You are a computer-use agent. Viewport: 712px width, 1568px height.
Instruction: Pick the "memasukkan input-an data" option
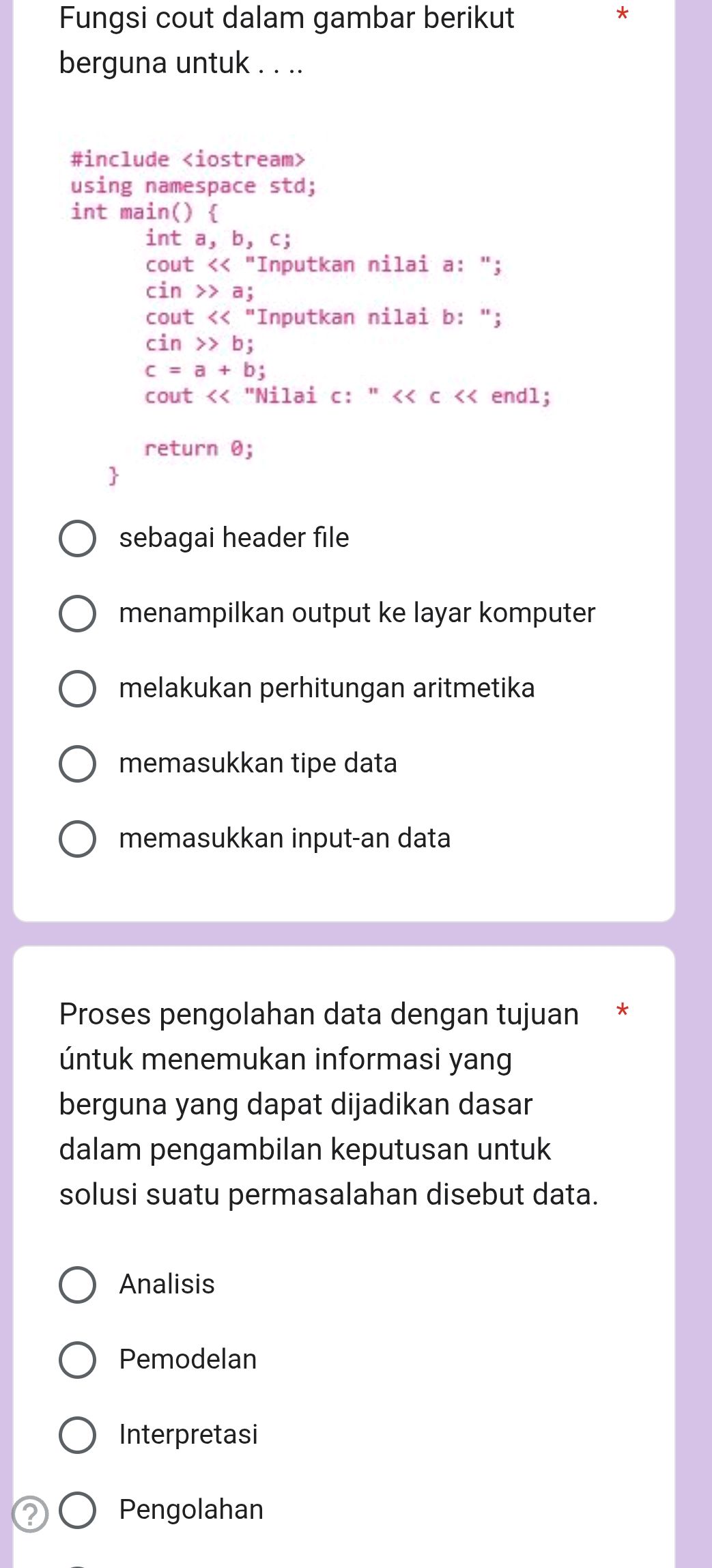285,838
